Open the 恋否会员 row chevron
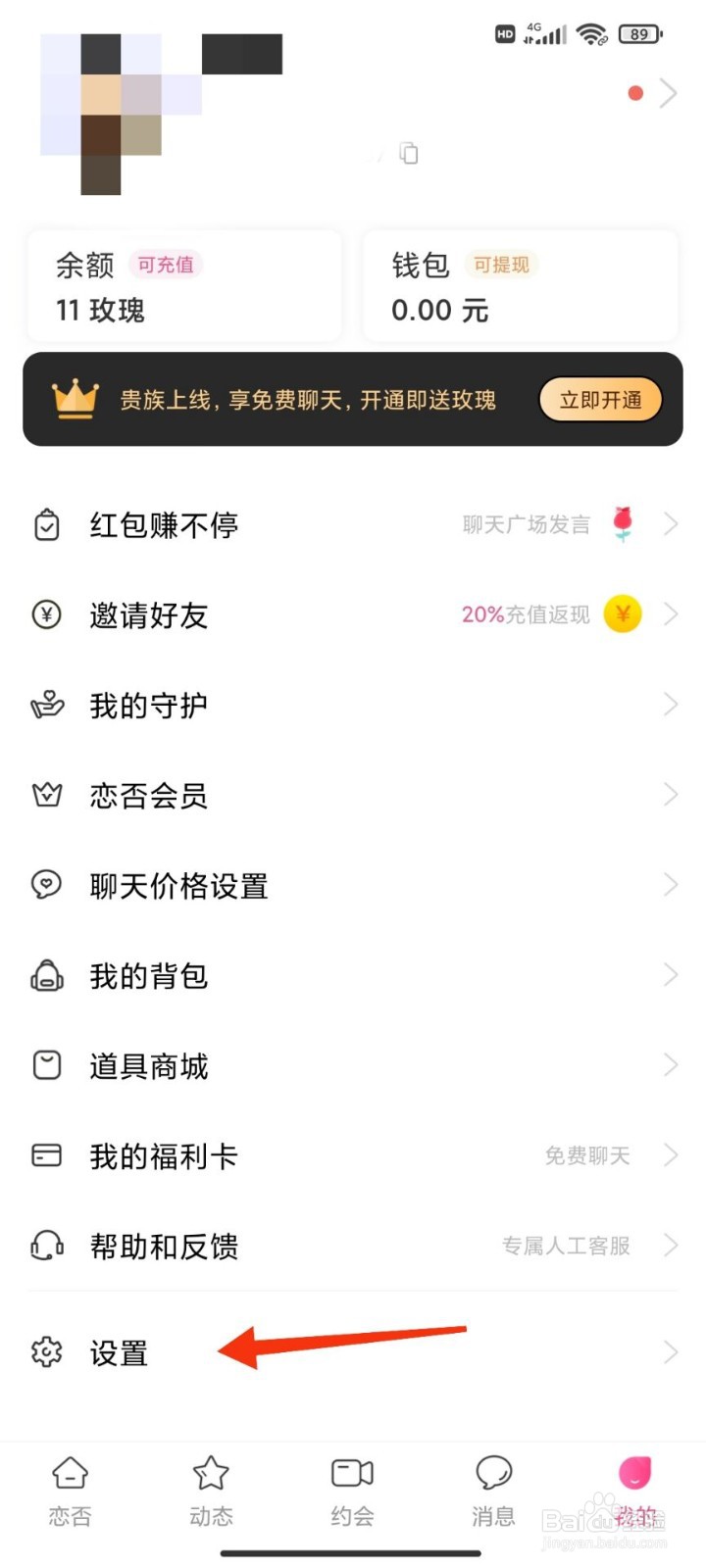The image size is (706, 1568). pyautogui.click(x=671, y=794)
